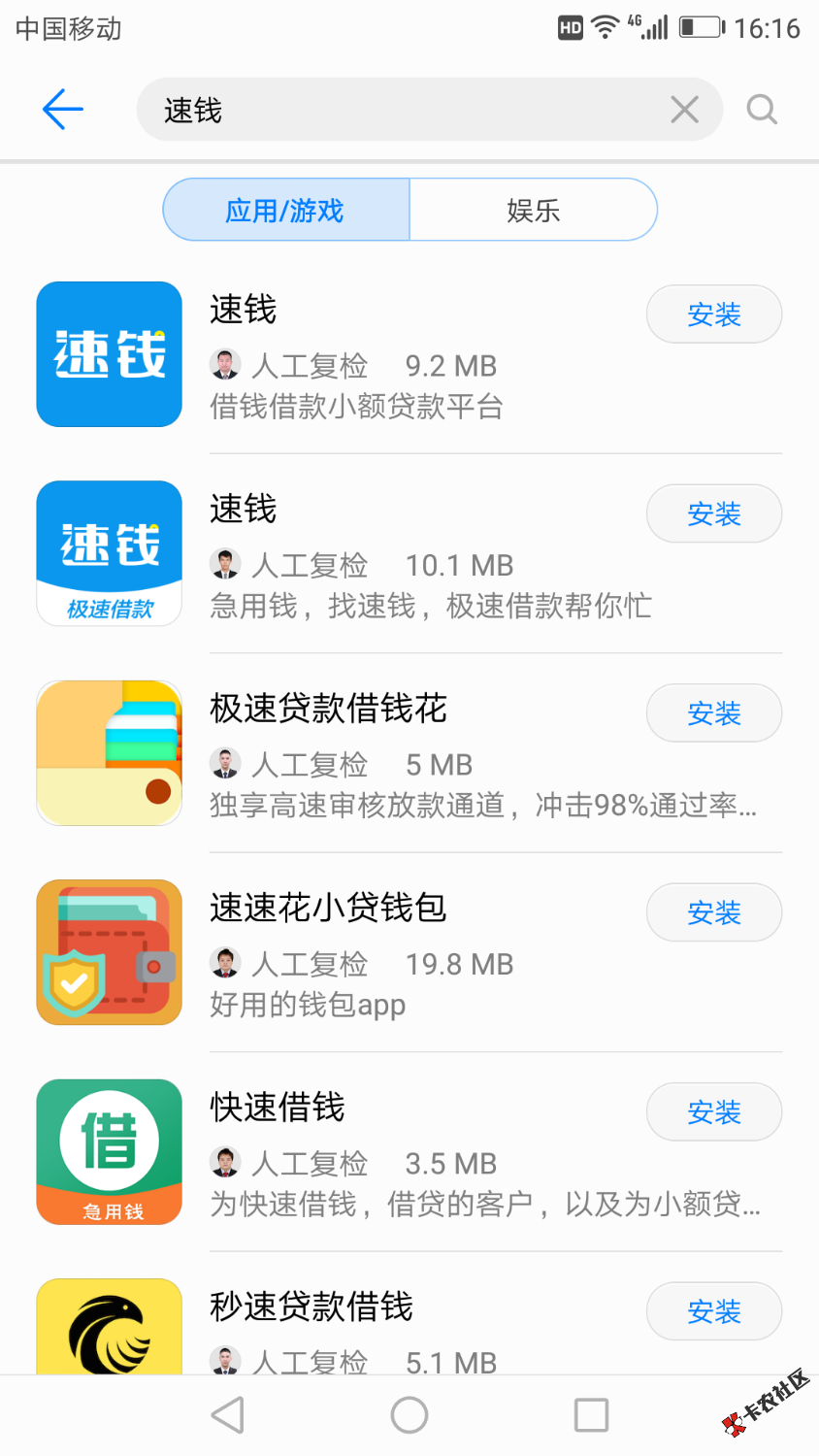Install 极速贷款借钱花
Screen dimensions: 819x1456
pos(713,713)
